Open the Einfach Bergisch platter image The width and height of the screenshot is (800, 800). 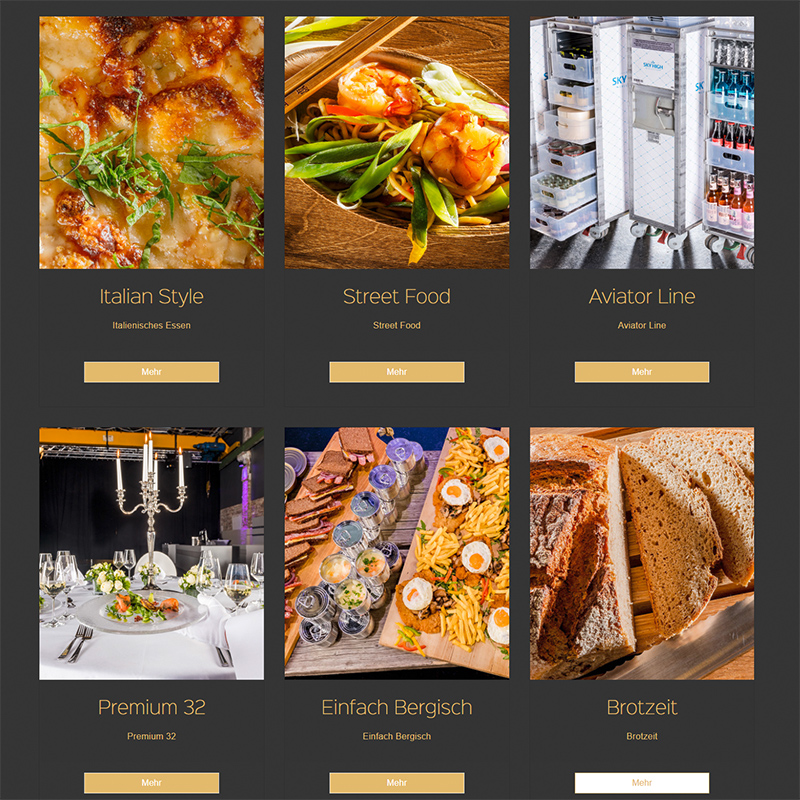pos(396,553)
